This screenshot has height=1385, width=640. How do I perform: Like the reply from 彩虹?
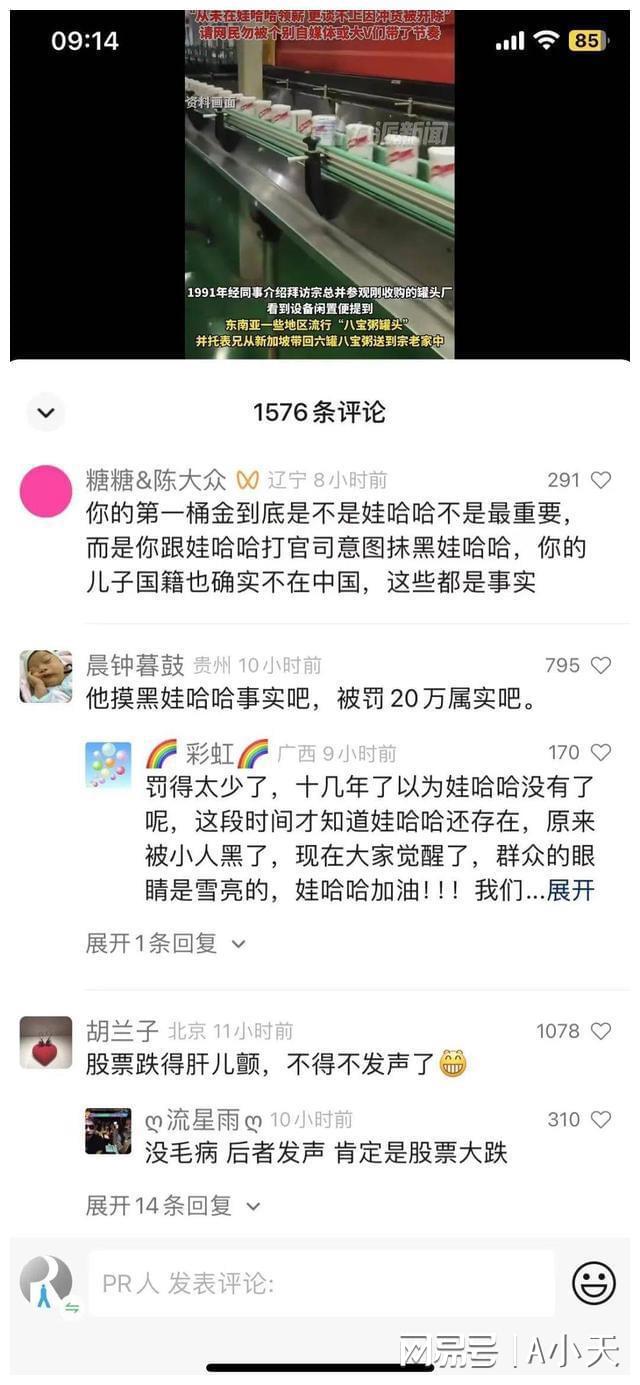click(600, 752)
